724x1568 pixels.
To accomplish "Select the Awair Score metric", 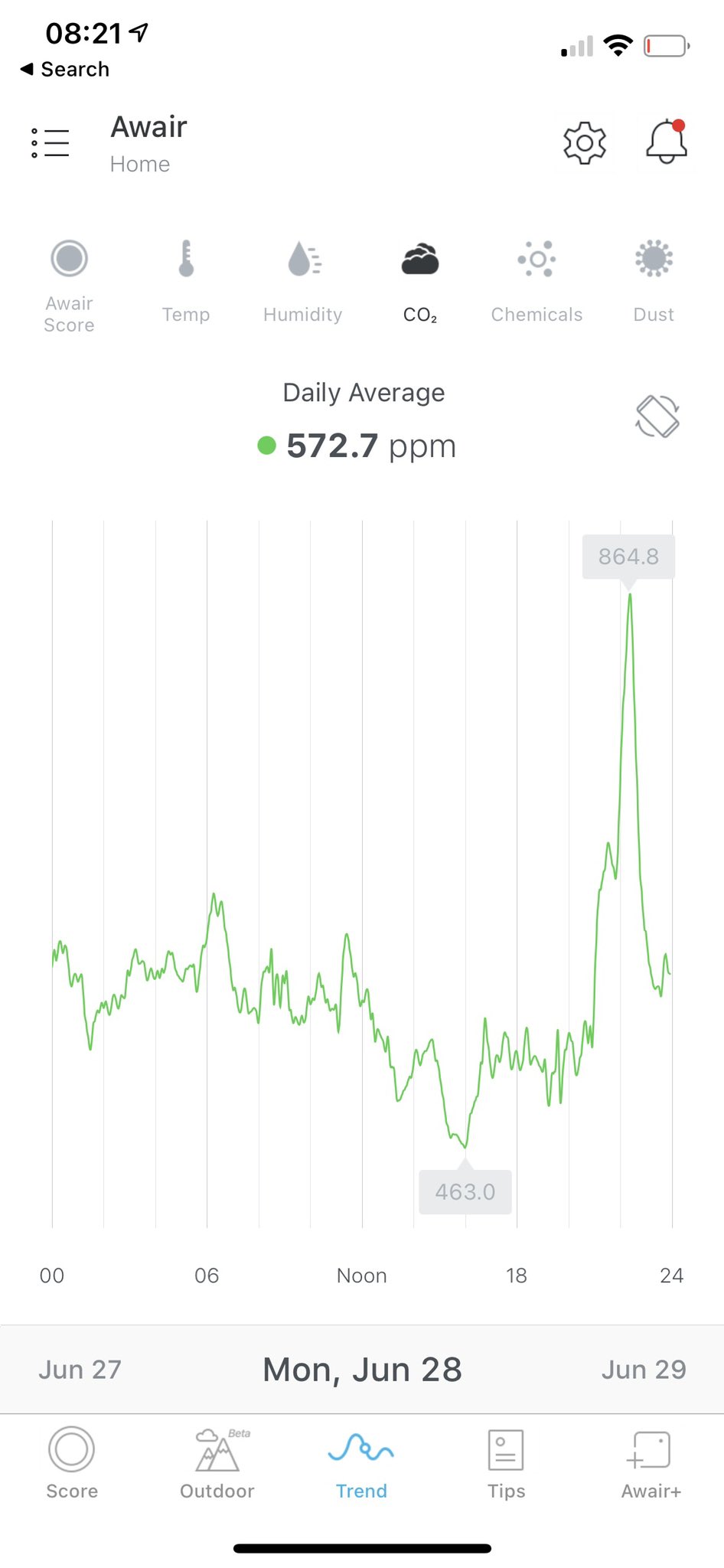I will (69, 285).
